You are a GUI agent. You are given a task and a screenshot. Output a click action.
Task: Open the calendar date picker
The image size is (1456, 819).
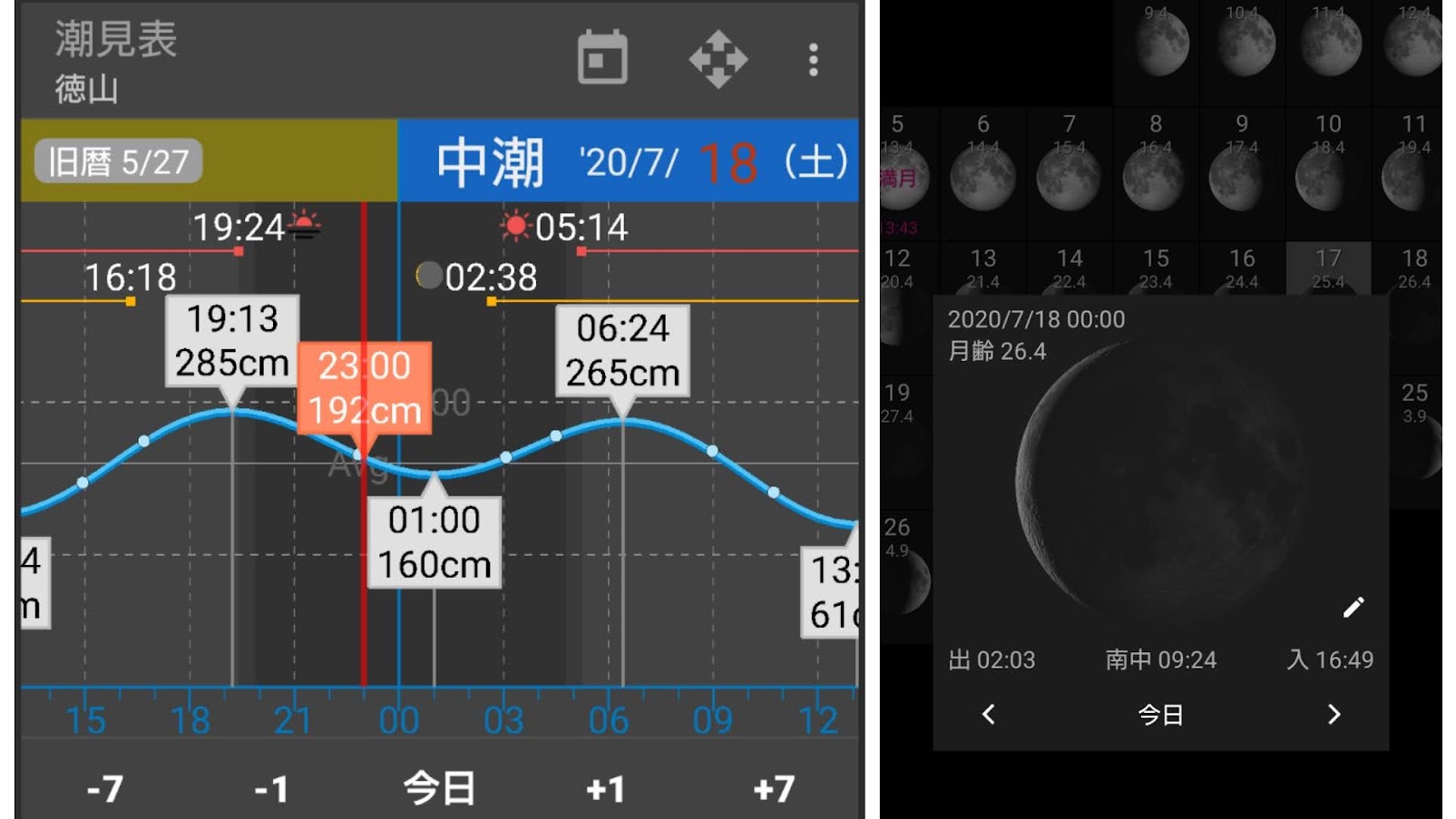pyautogui.click(x=602, y=59)
